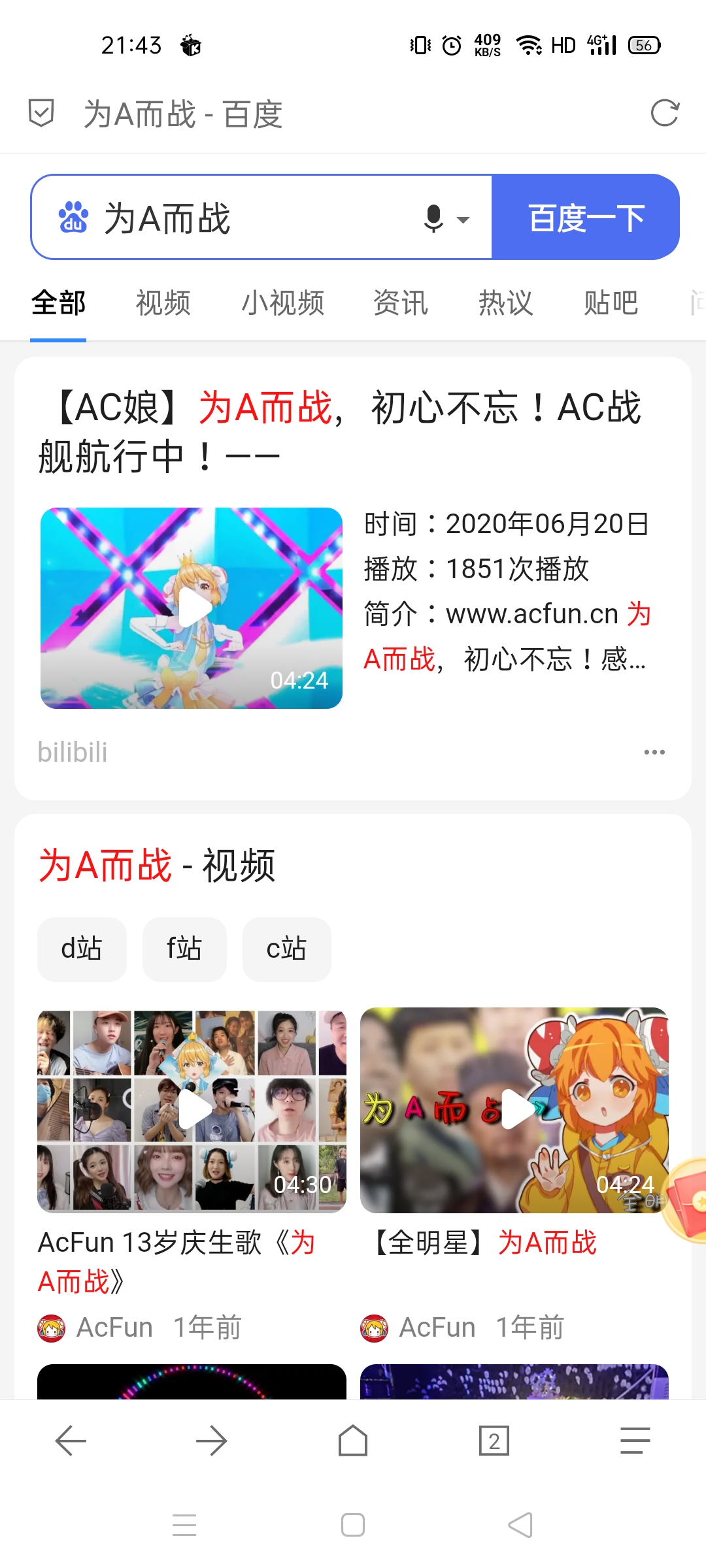Open more options on the bilibili result
The width and height of the screenshot is (706, 1568).
[x=654, y=752]
